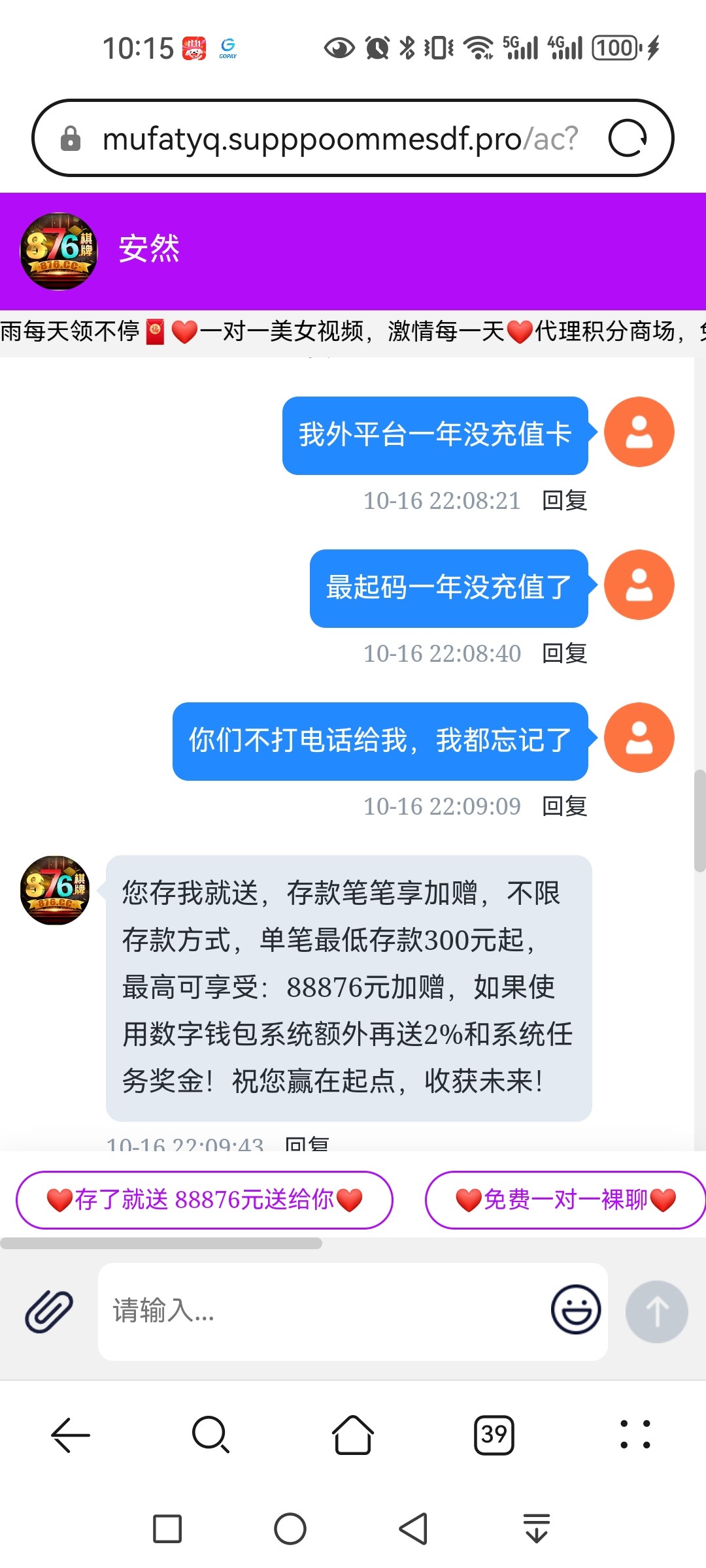Open the browser search icon
Viewport: 706px width, 1568px height.
(211, 1435)
